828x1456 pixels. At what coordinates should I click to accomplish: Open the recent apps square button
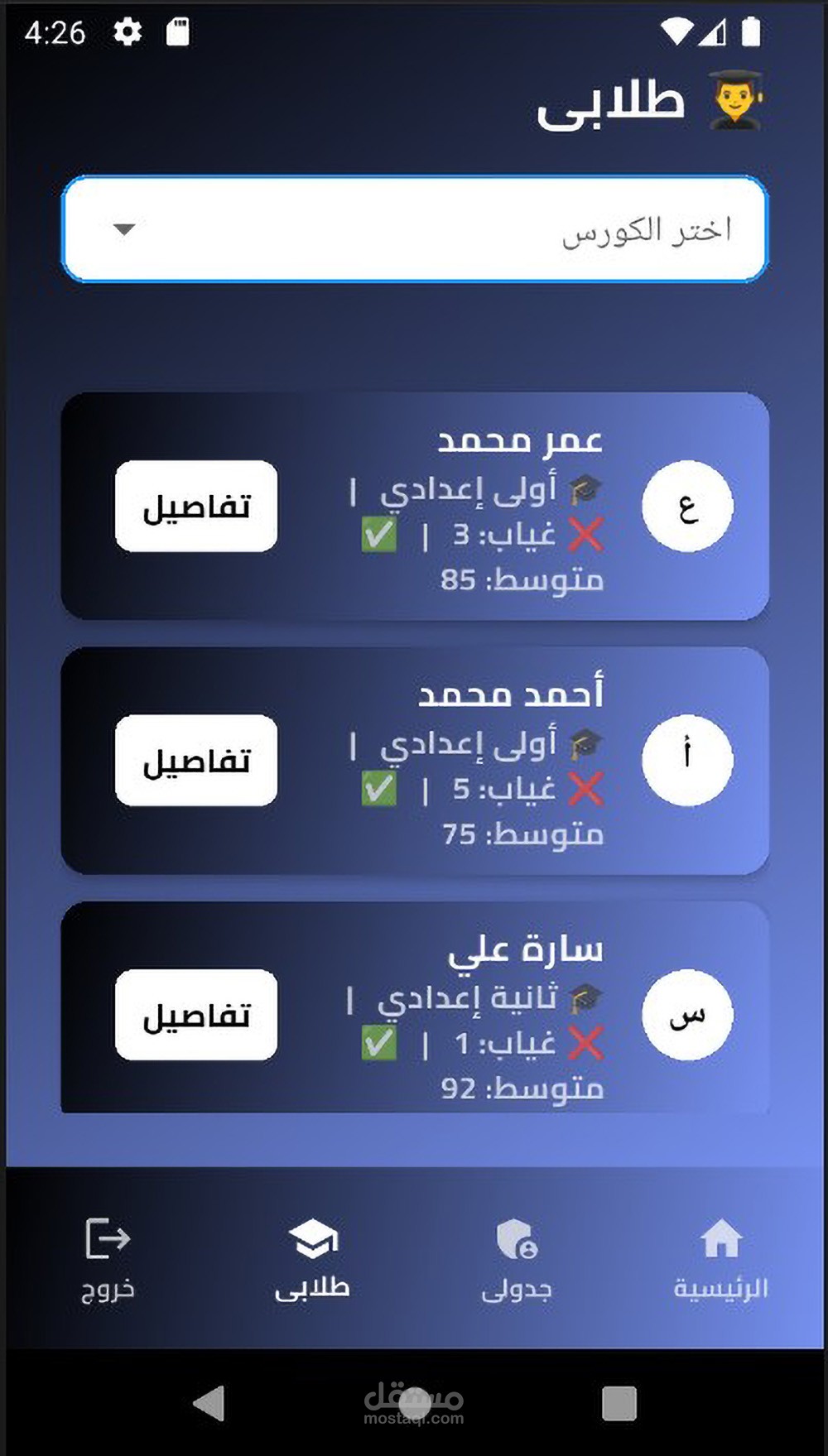619,1403
